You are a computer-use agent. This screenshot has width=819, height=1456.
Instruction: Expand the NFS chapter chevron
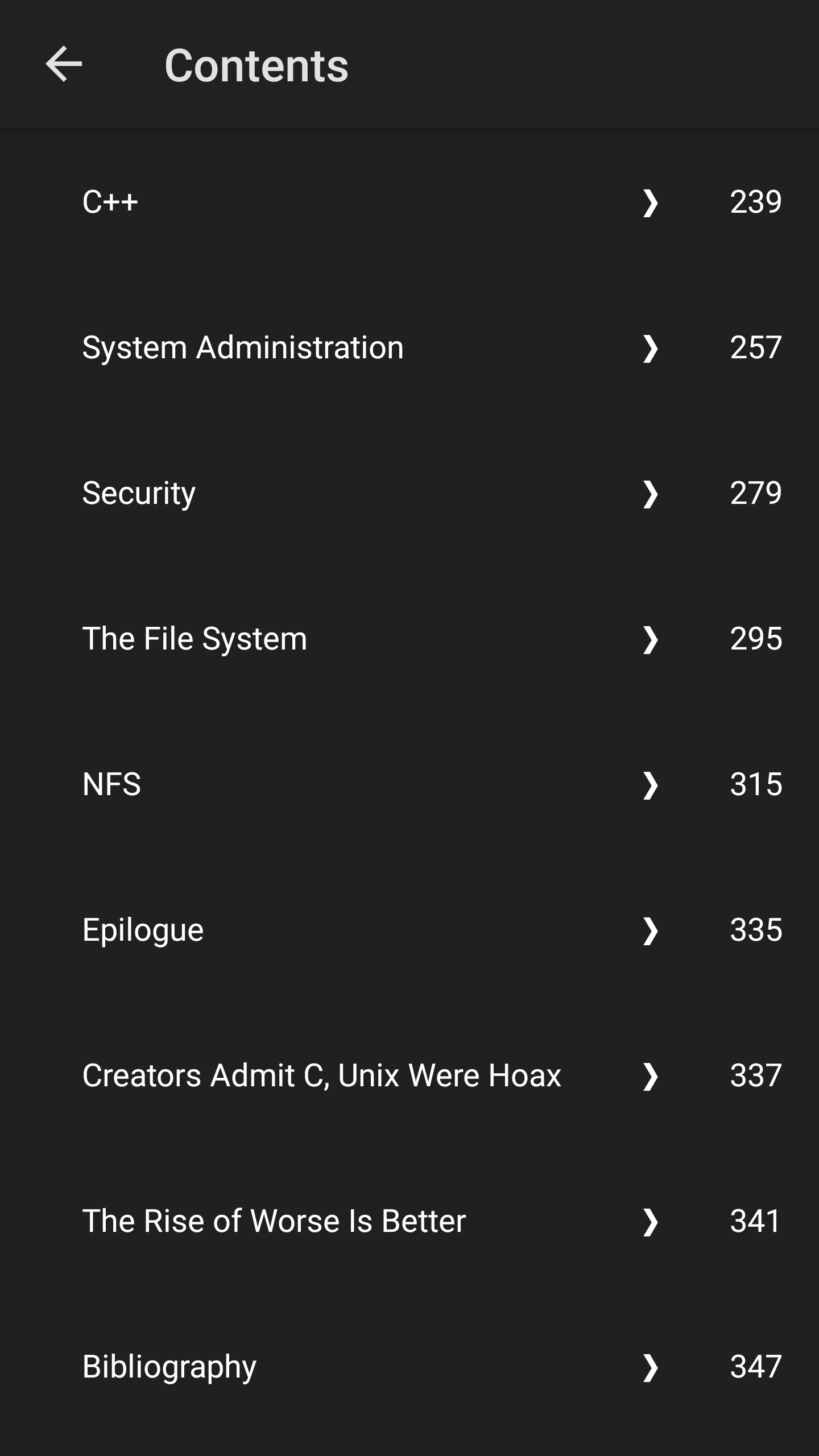point(650,784)
